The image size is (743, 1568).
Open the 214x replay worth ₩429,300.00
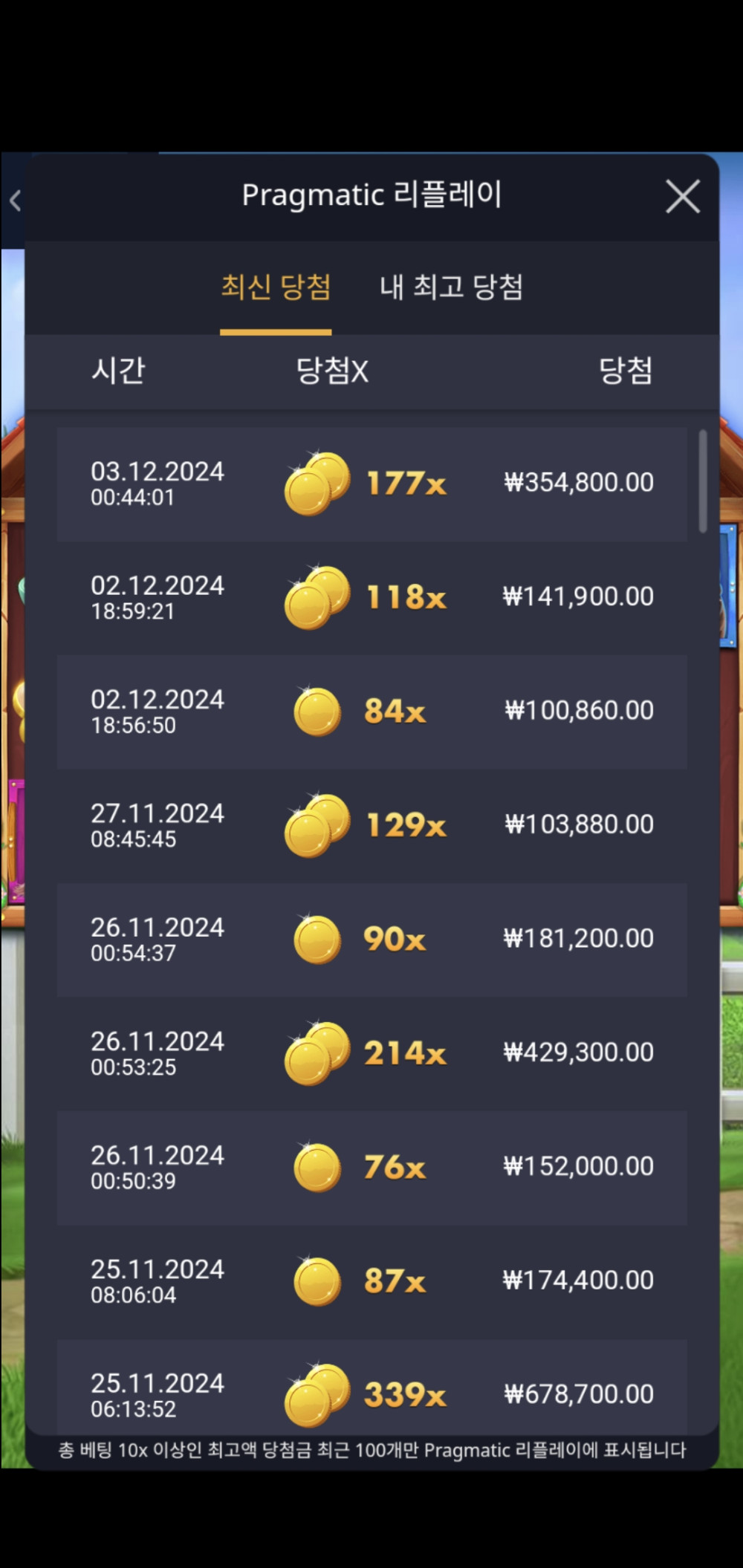tap(371, 1053)
